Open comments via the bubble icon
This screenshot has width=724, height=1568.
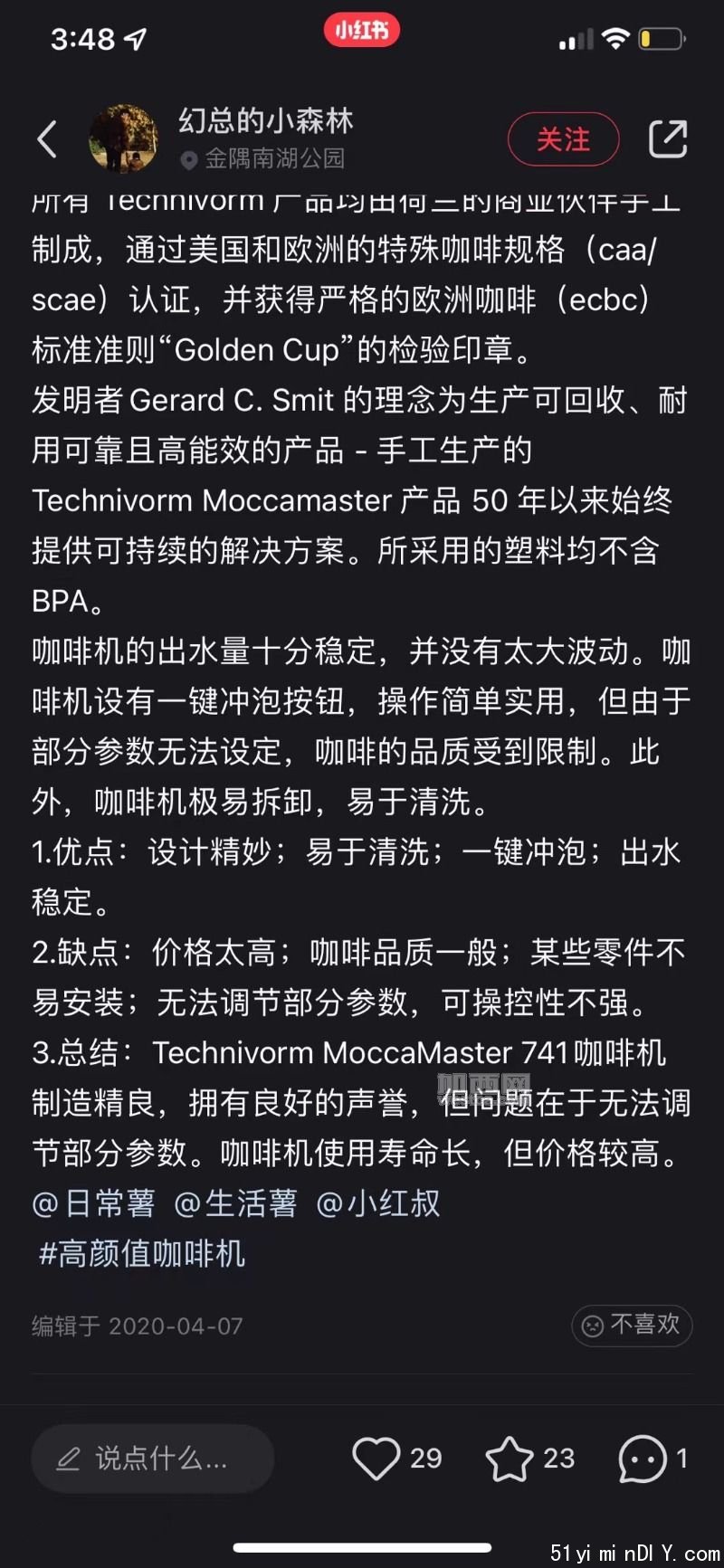(642, 1459)
